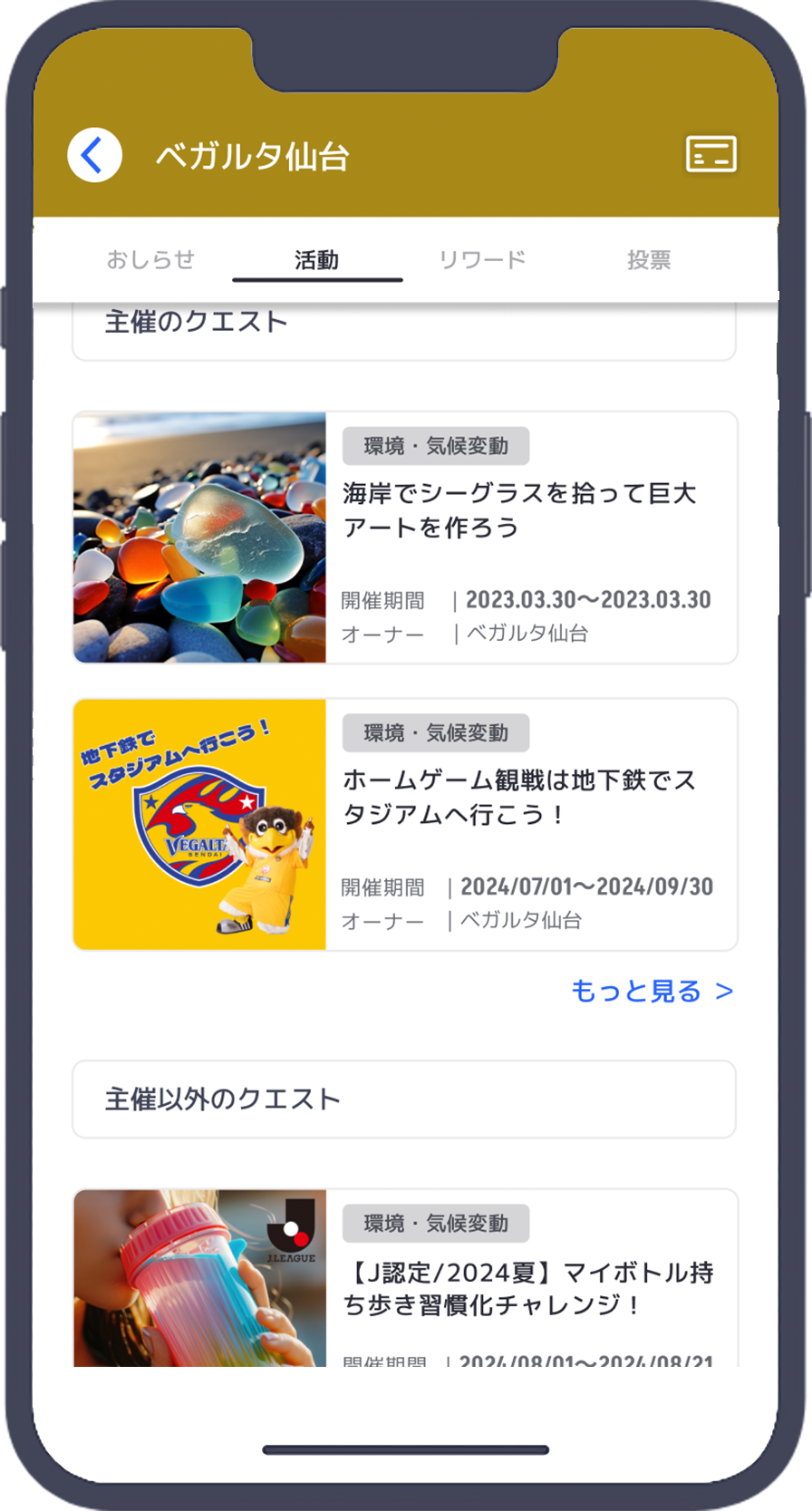Go back using the blue arrow

[x=94, y=155]
